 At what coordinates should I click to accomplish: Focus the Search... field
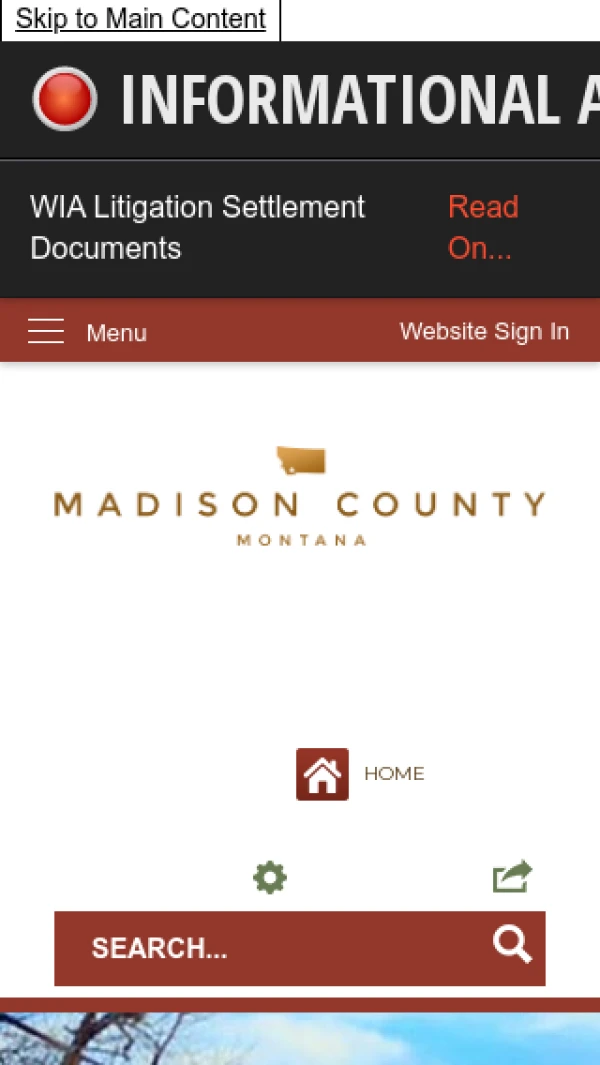(270, 948)
